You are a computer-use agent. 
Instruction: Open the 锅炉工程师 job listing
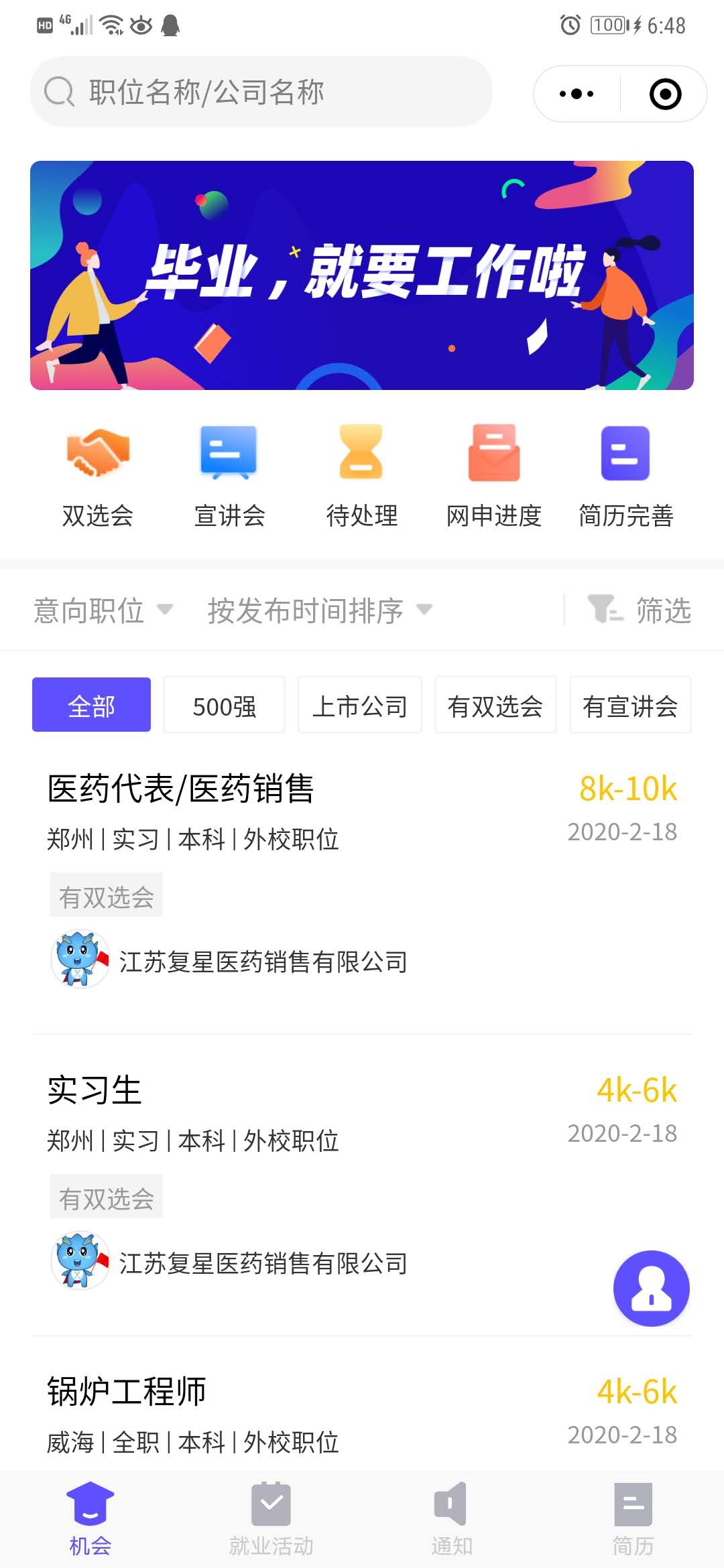127,1392
